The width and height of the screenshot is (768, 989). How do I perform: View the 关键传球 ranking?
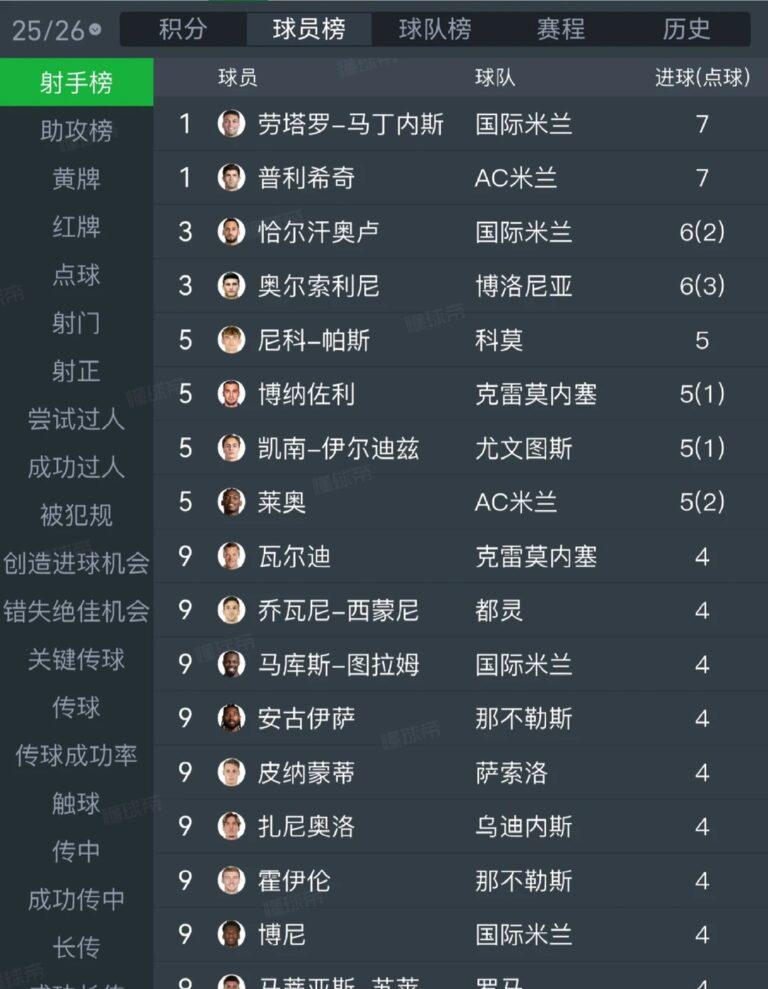[76, 659]
